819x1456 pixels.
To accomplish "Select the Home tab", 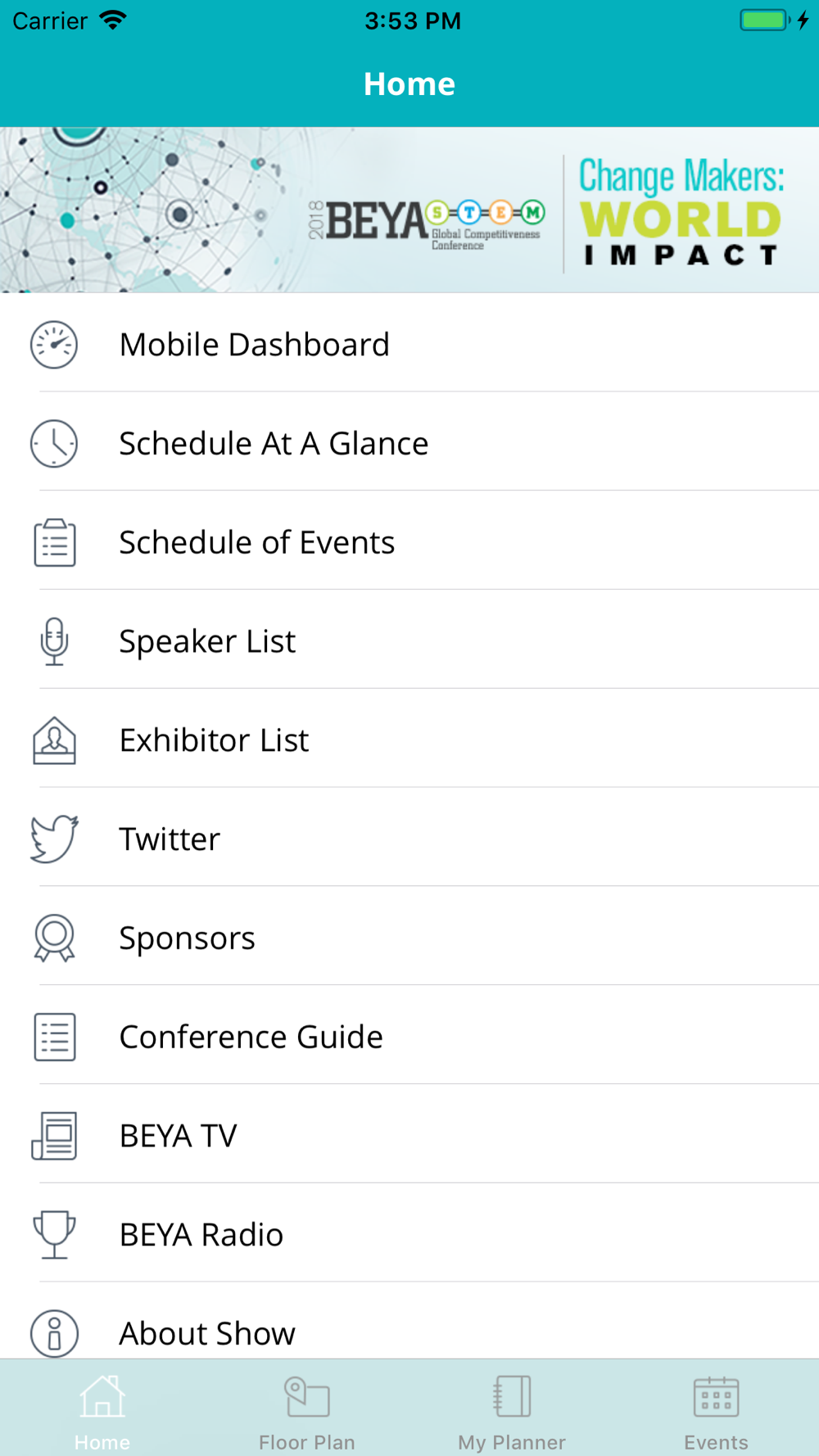I will [102, 1412].
